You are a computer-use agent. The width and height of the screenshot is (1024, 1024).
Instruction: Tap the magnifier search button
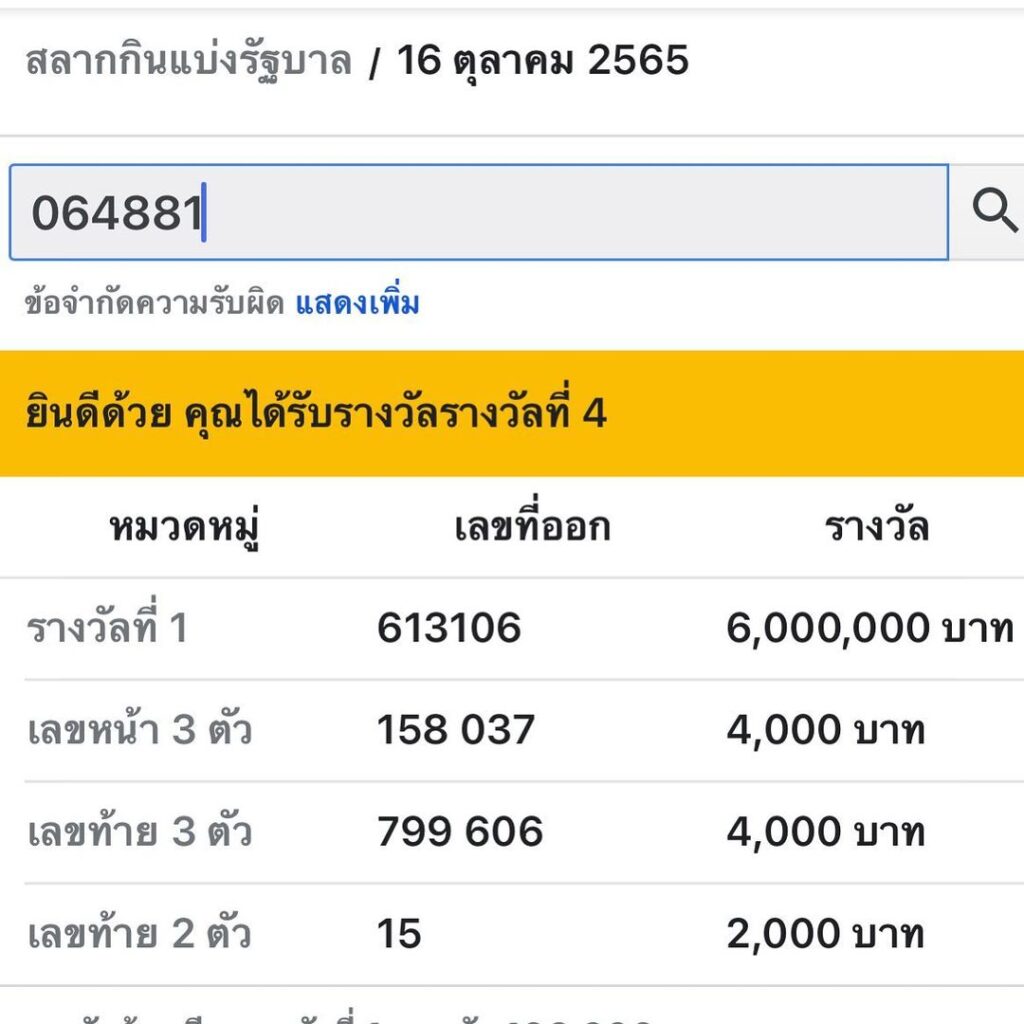click(x=992, y=212)
